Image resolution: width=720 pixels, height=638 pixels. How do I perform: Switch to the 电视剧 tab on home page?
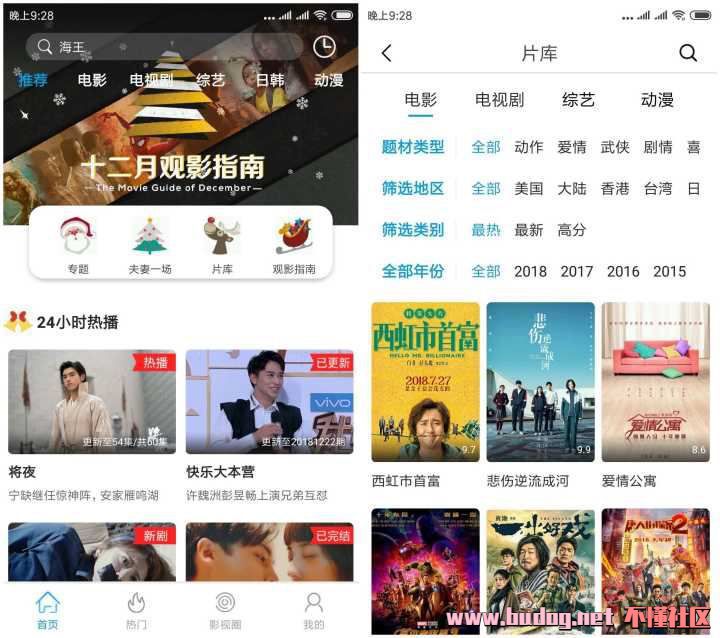coord(152,80)
